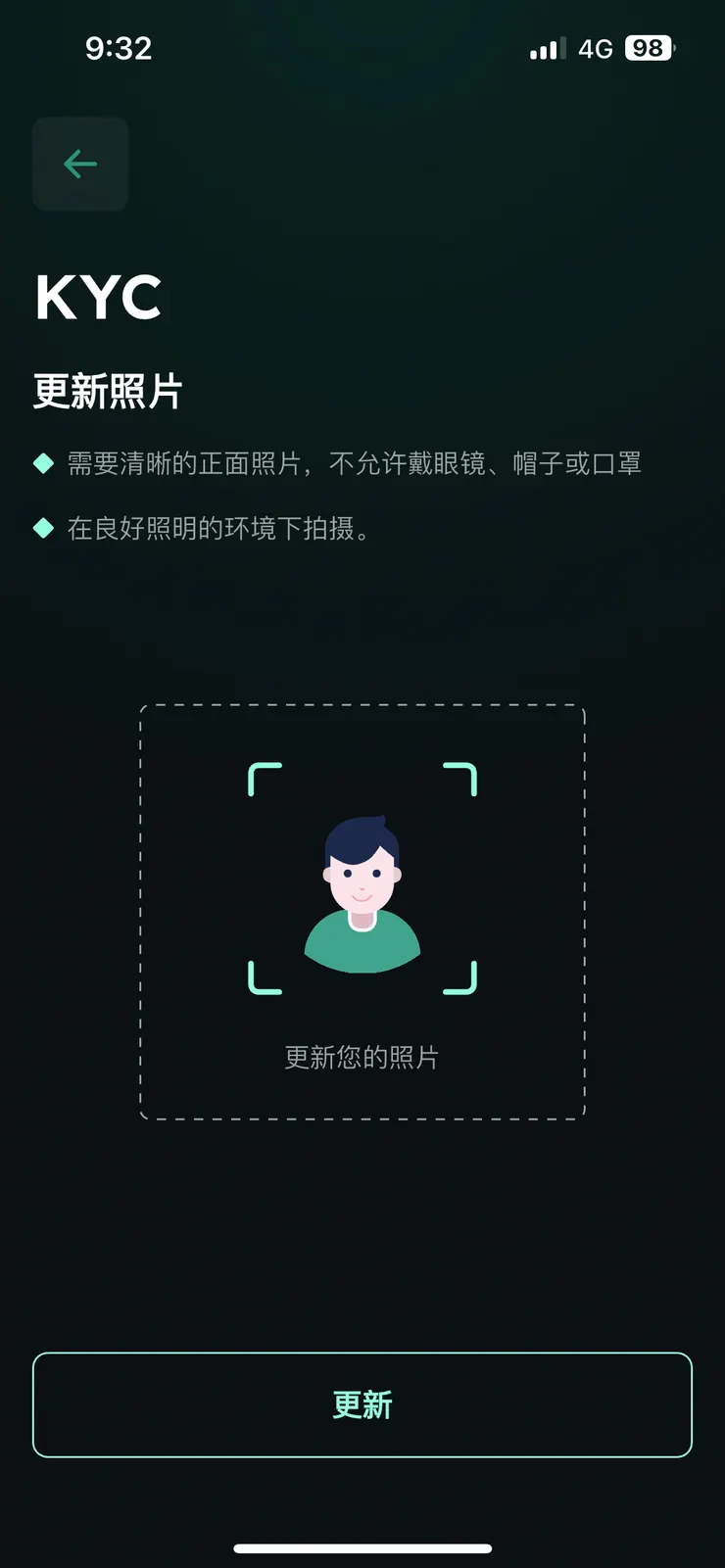Click the time display 9:32
The image size is (725, 1568).
click(x=120, y=47)
